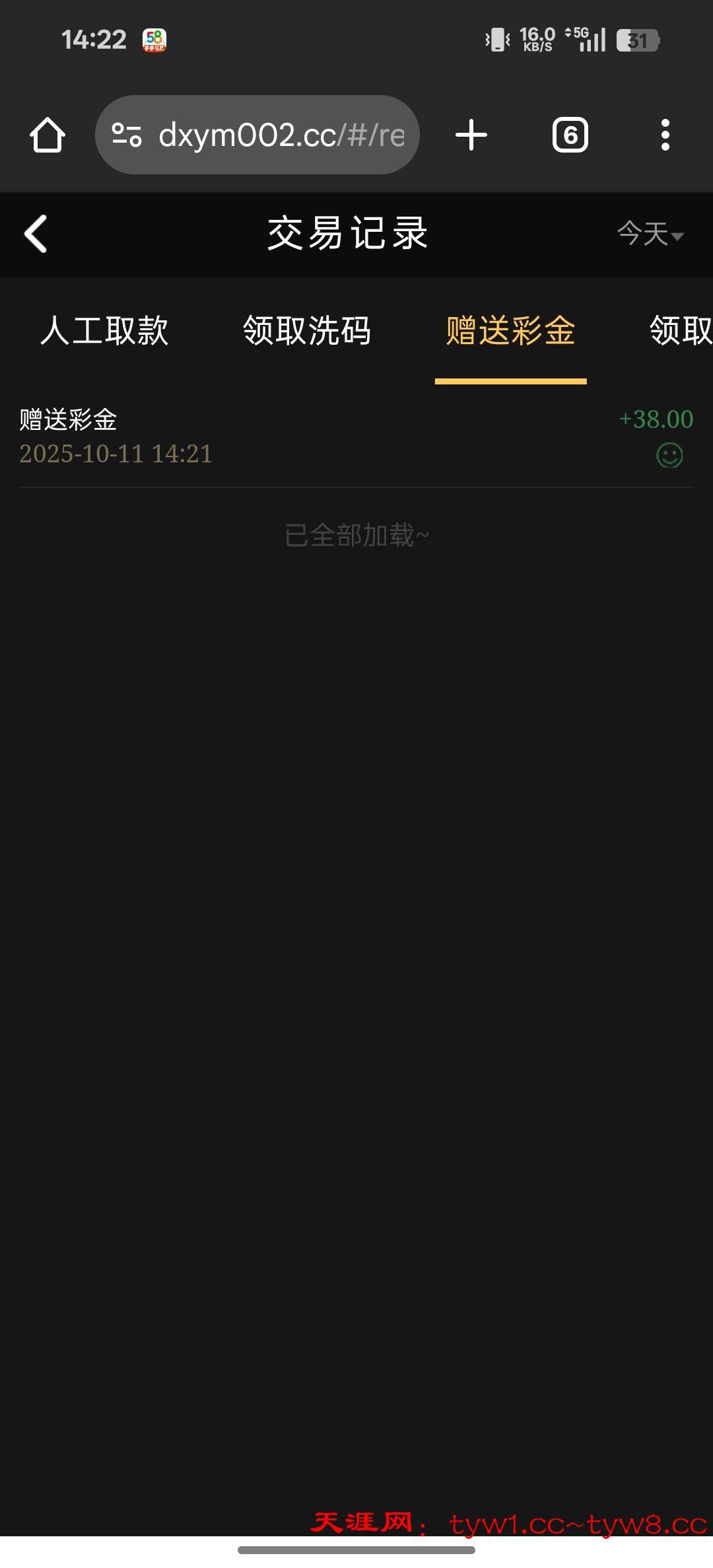Open the 今天 date filter dropdown

pos(650,234)
